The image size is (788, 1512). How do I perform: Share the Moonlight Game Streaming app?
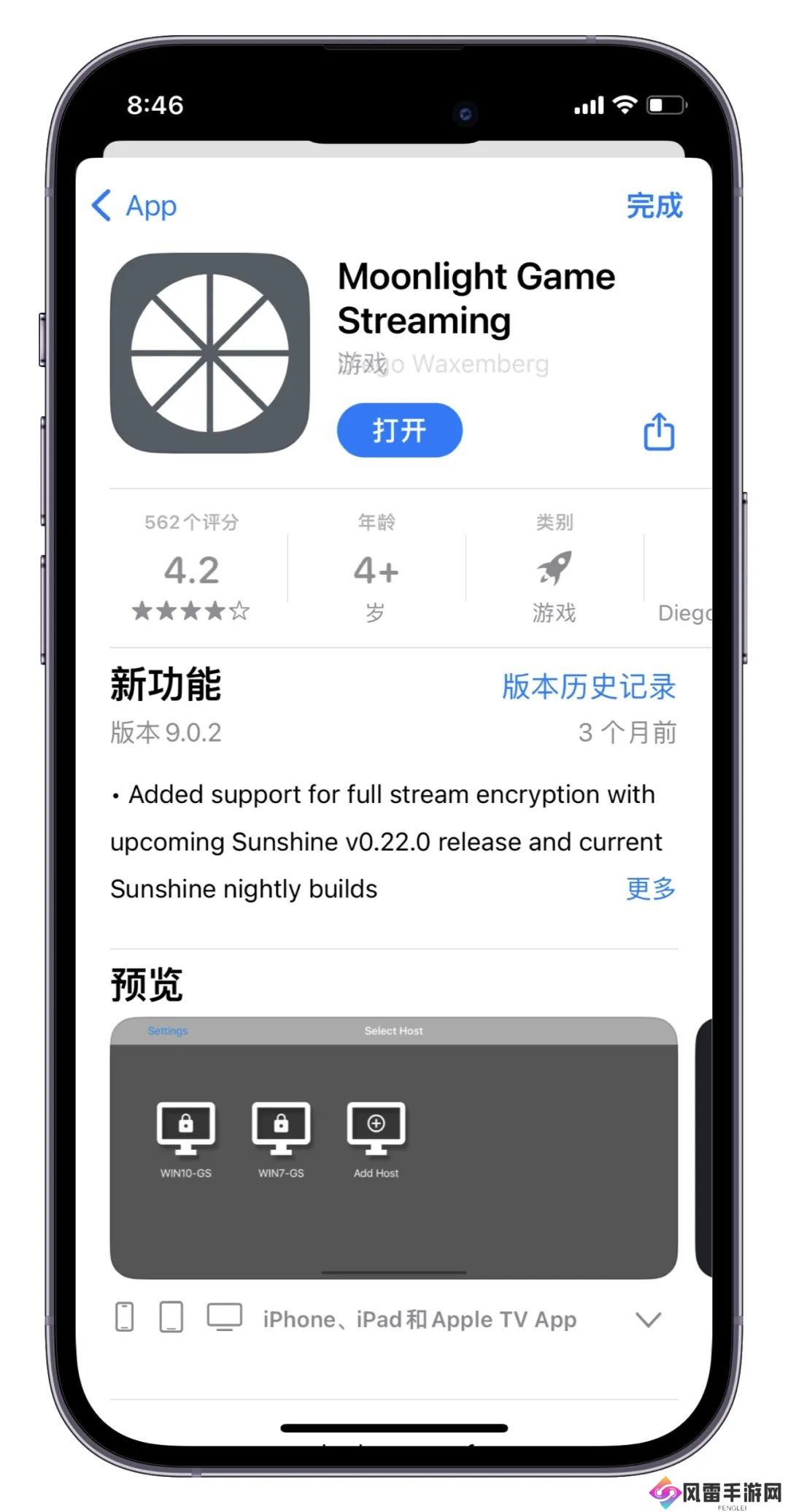(x=658, y=431)
